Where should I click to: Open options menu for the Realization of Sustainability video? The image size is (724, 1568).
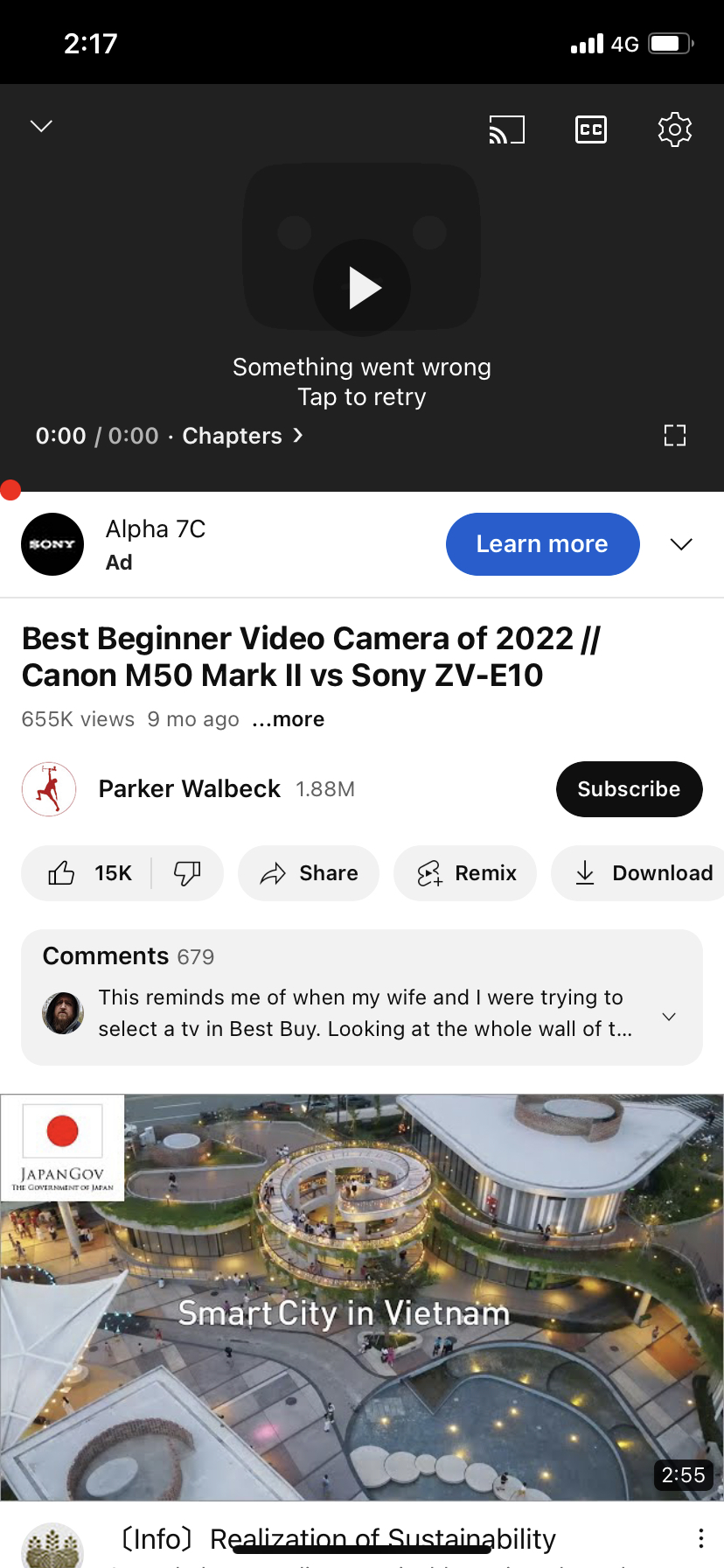(700, 1539)
